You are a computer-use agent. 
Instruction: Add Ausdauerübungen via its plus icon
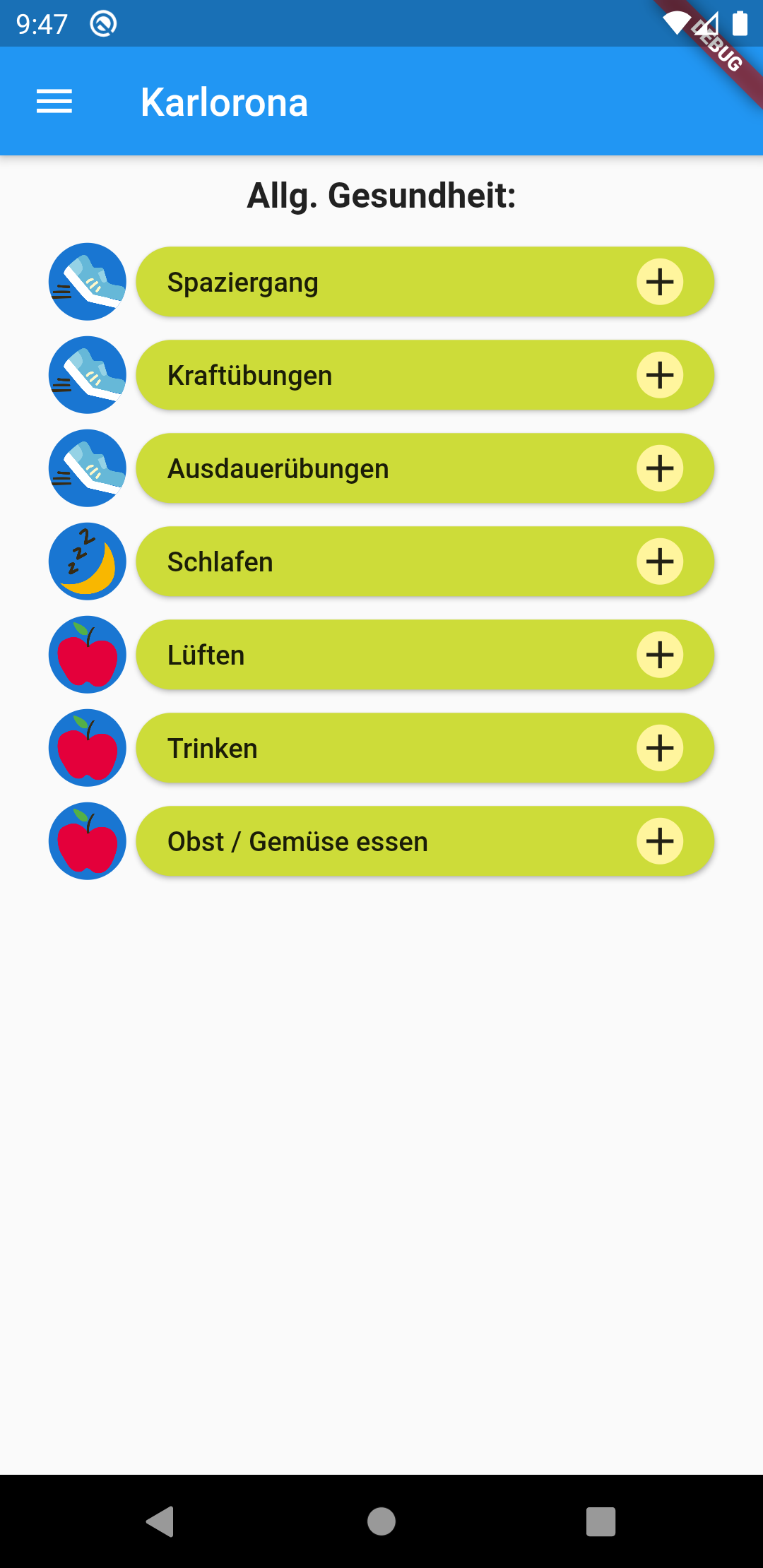[x=659, y=468]
